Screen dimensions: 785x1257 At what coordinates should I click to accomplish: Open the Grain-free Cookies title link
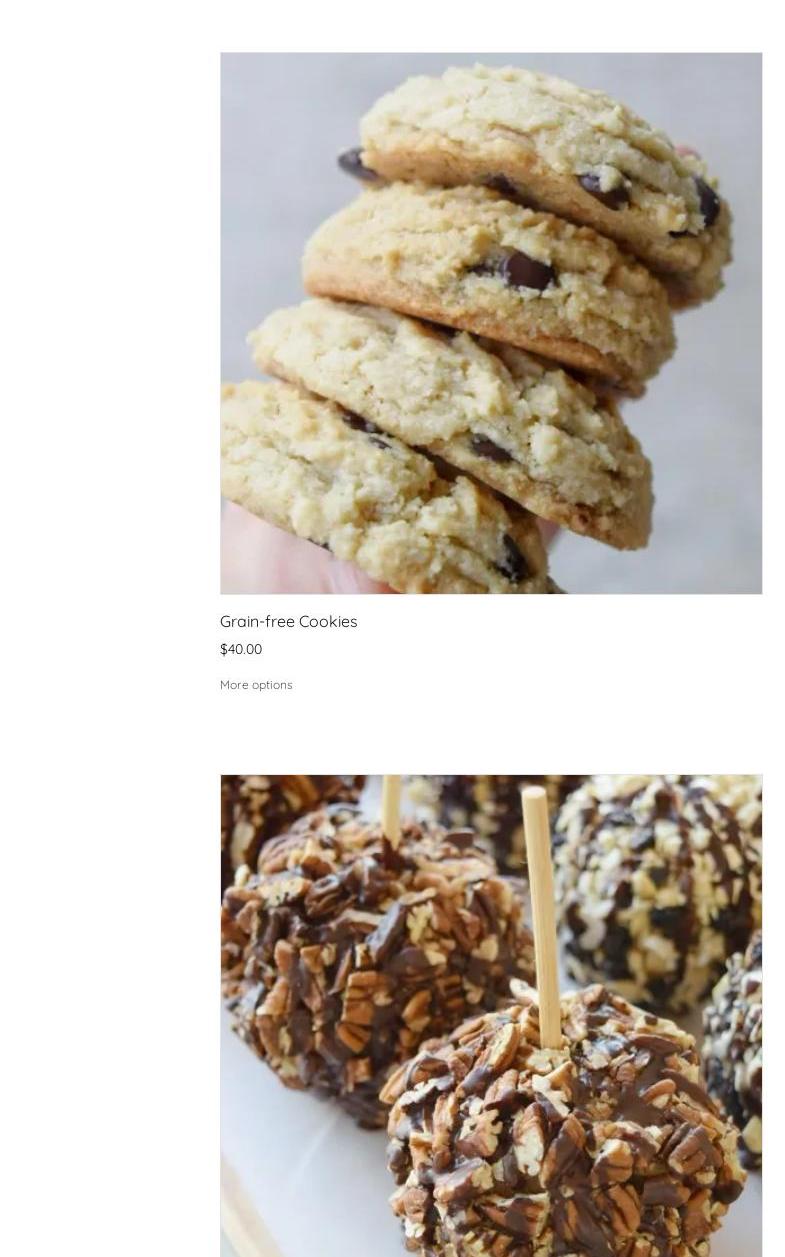[x=288, y=621]
